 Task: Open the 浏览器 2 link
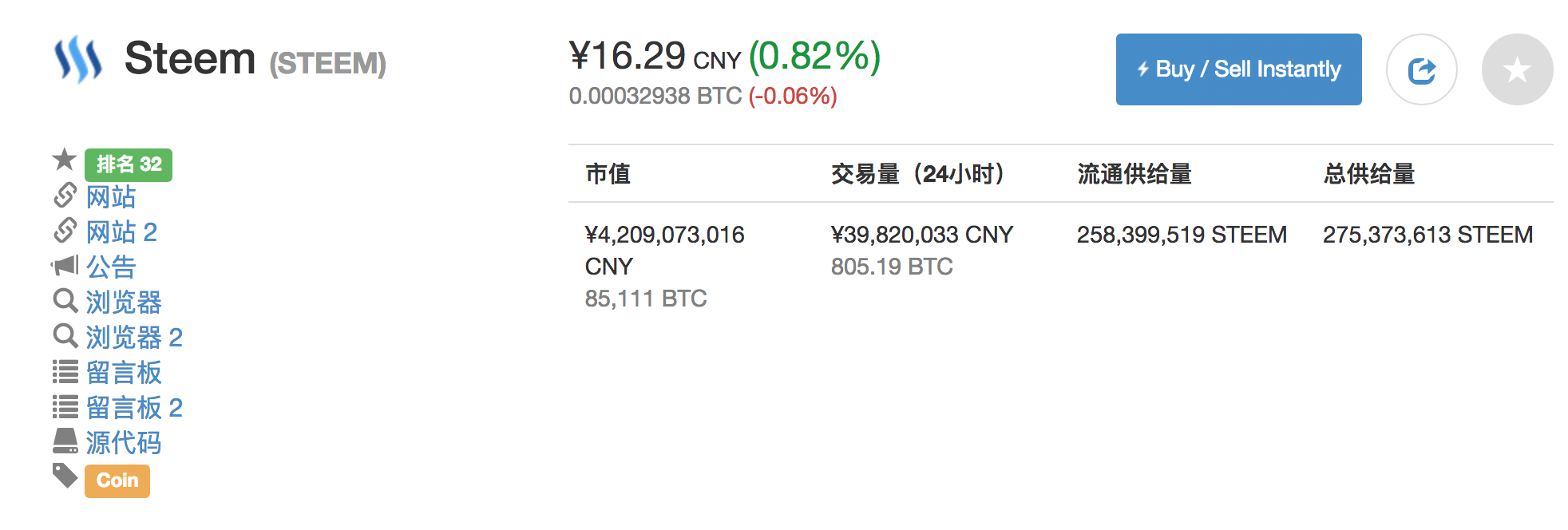point(134,337)
